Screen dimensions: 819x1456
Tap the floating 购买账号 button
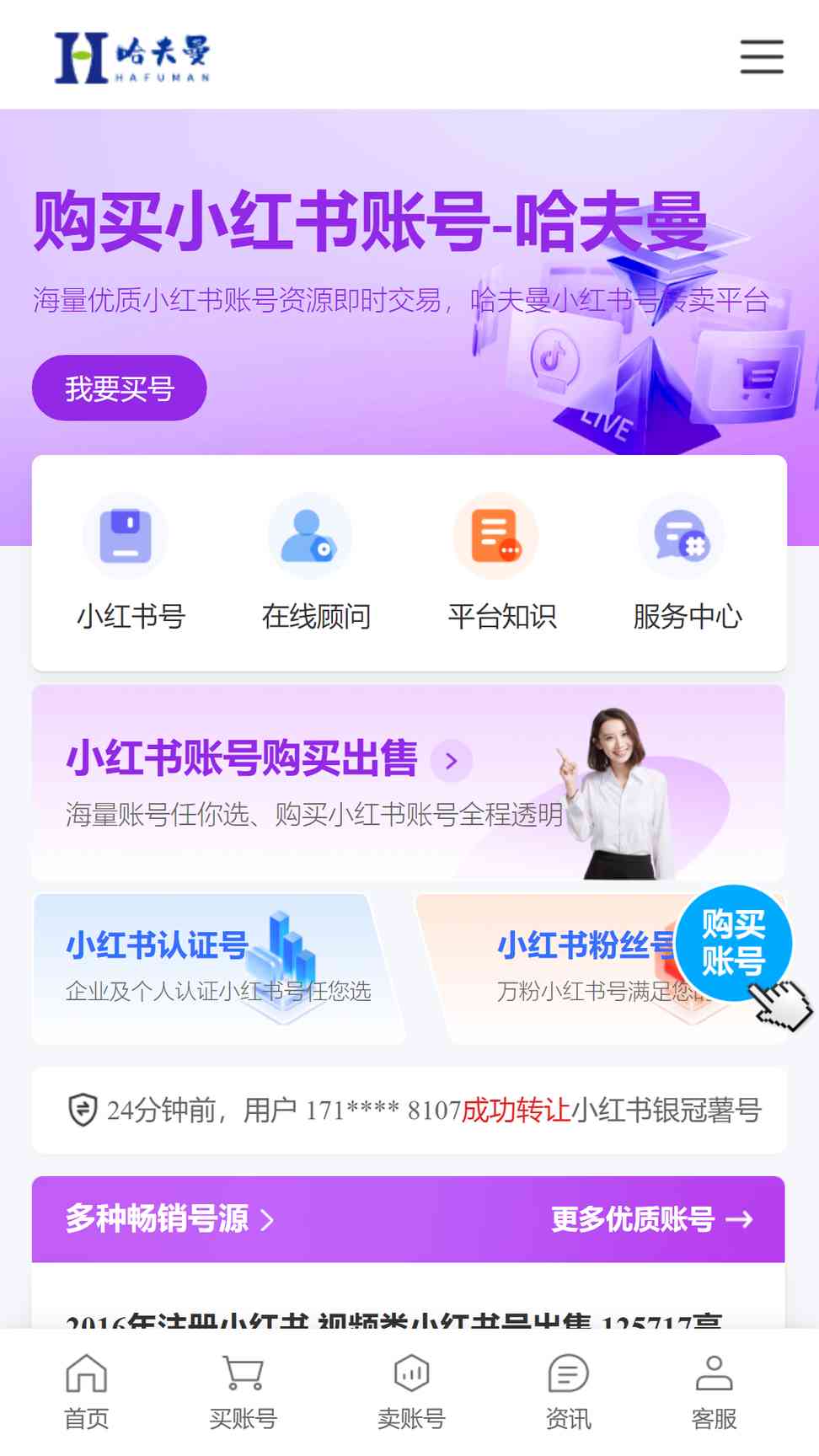[735, 944]
